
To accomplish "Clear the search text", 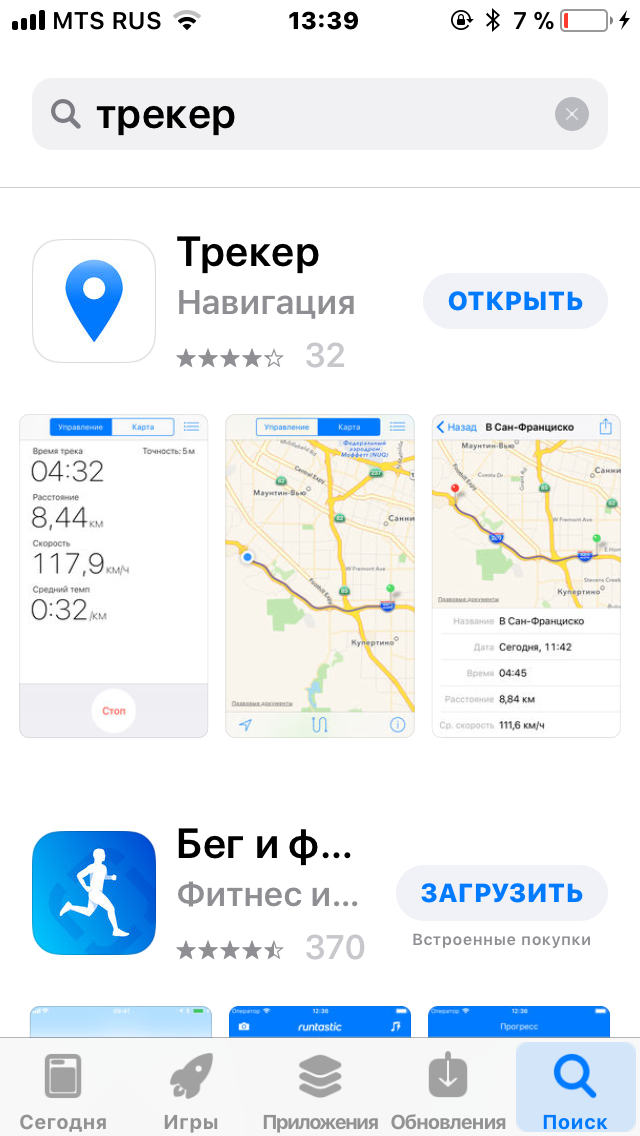I will 572,114.
